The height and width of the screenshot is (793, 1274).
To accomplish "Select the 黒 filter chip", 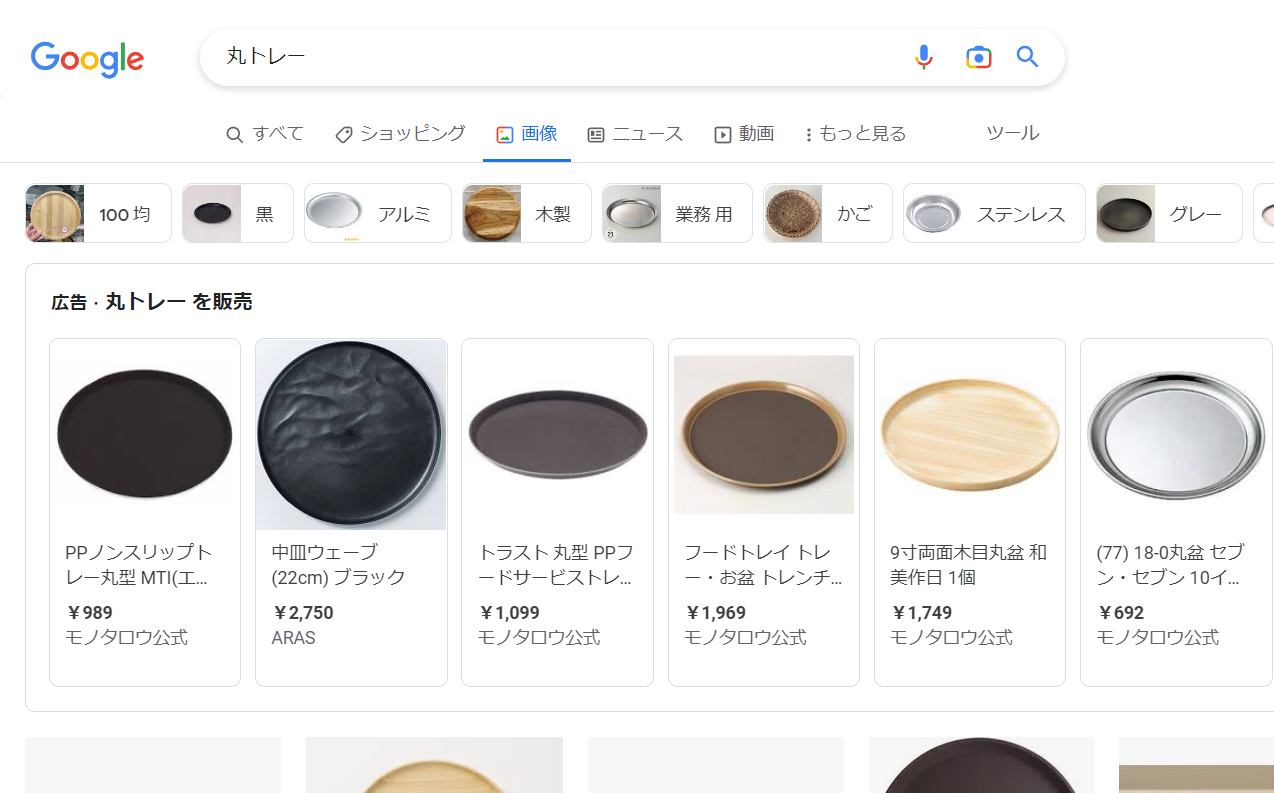I will click(x=237, y=213).
